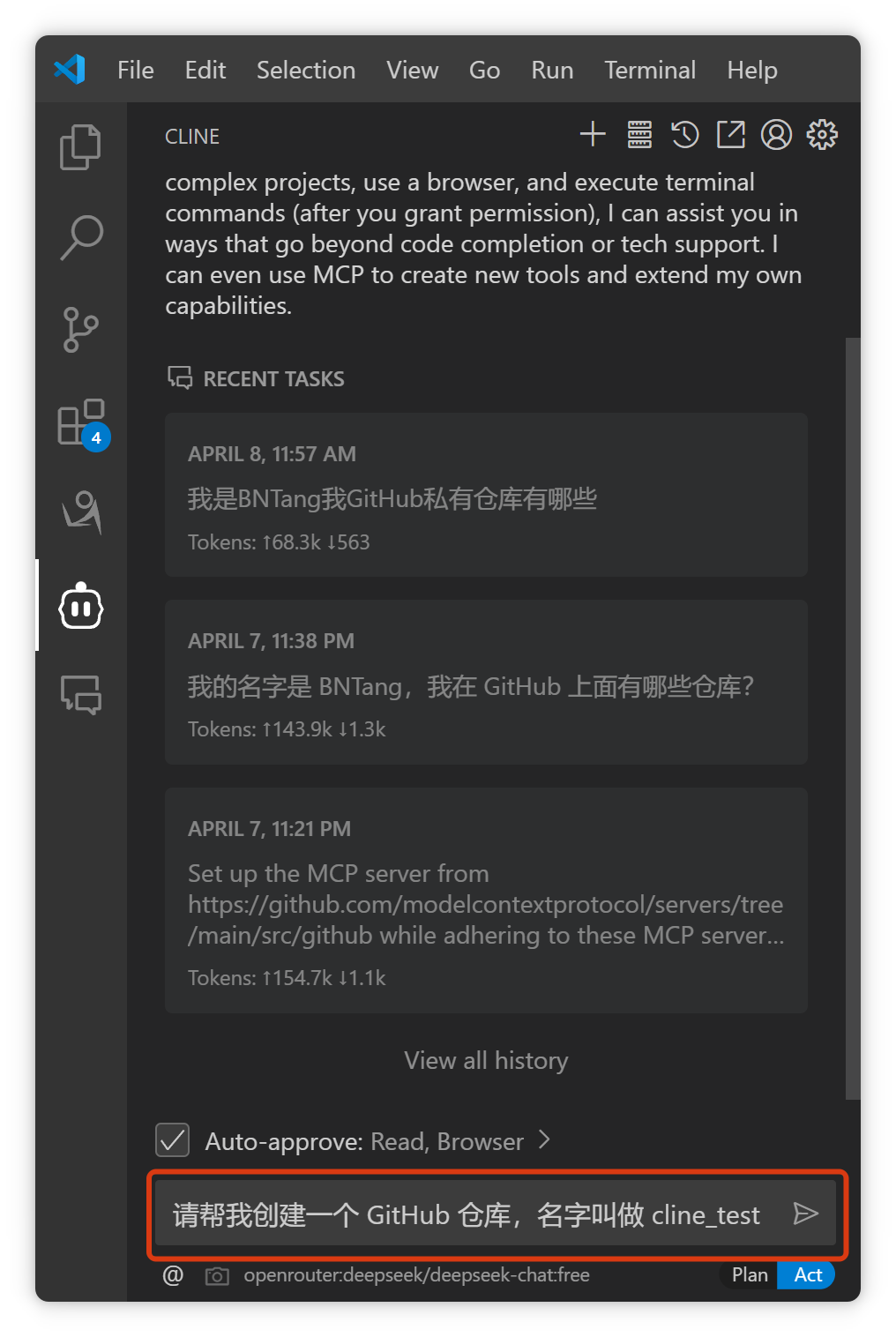Switch to Plan mode
The width and height of the screenshot is (896, 1337).
coord(750,1275)
